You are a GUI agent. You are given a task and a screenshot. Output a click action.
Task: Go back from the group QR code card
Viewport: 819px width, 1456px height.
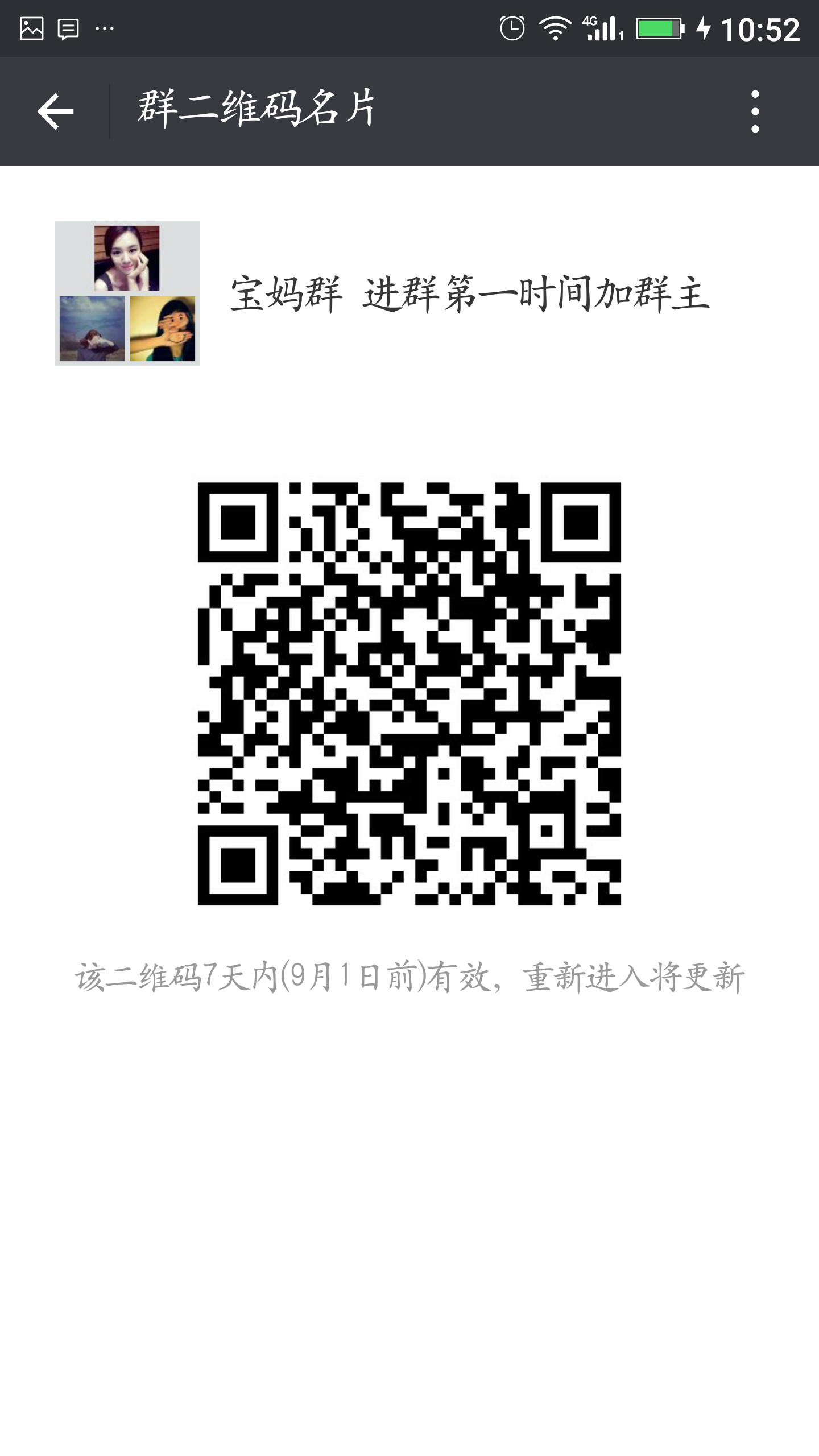click(x=55, y=111)
